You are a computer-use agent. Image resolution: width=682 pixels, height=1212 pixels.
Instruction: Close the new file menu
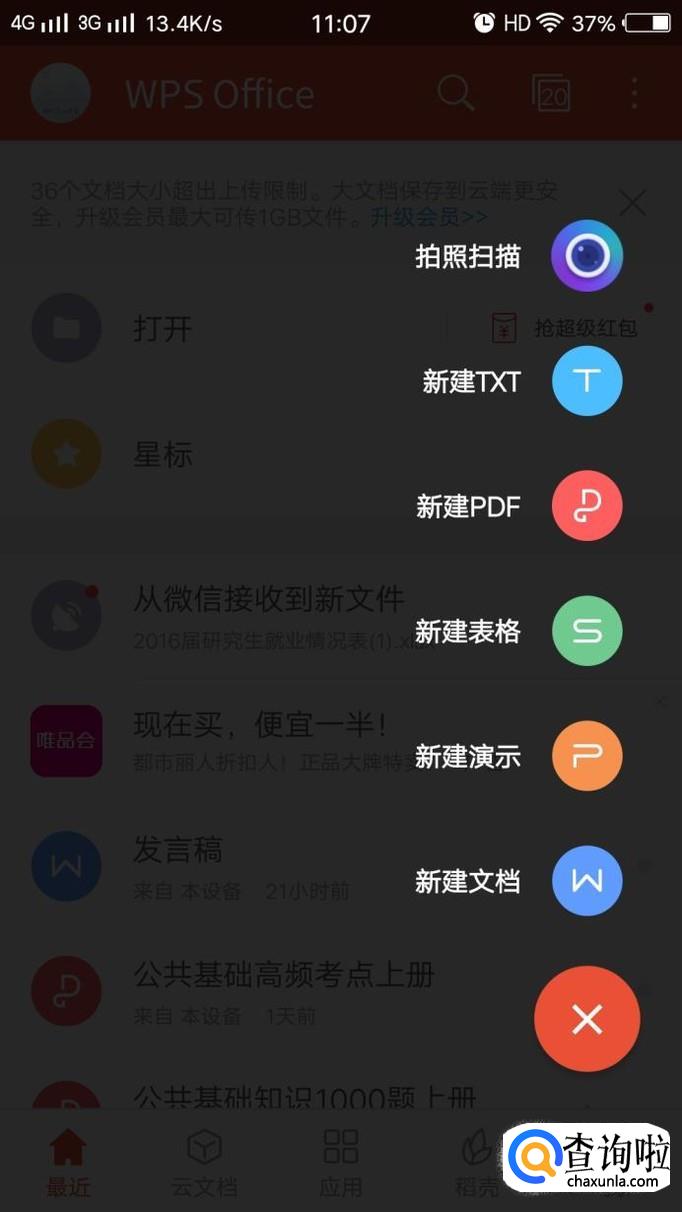pos(587,1019)
